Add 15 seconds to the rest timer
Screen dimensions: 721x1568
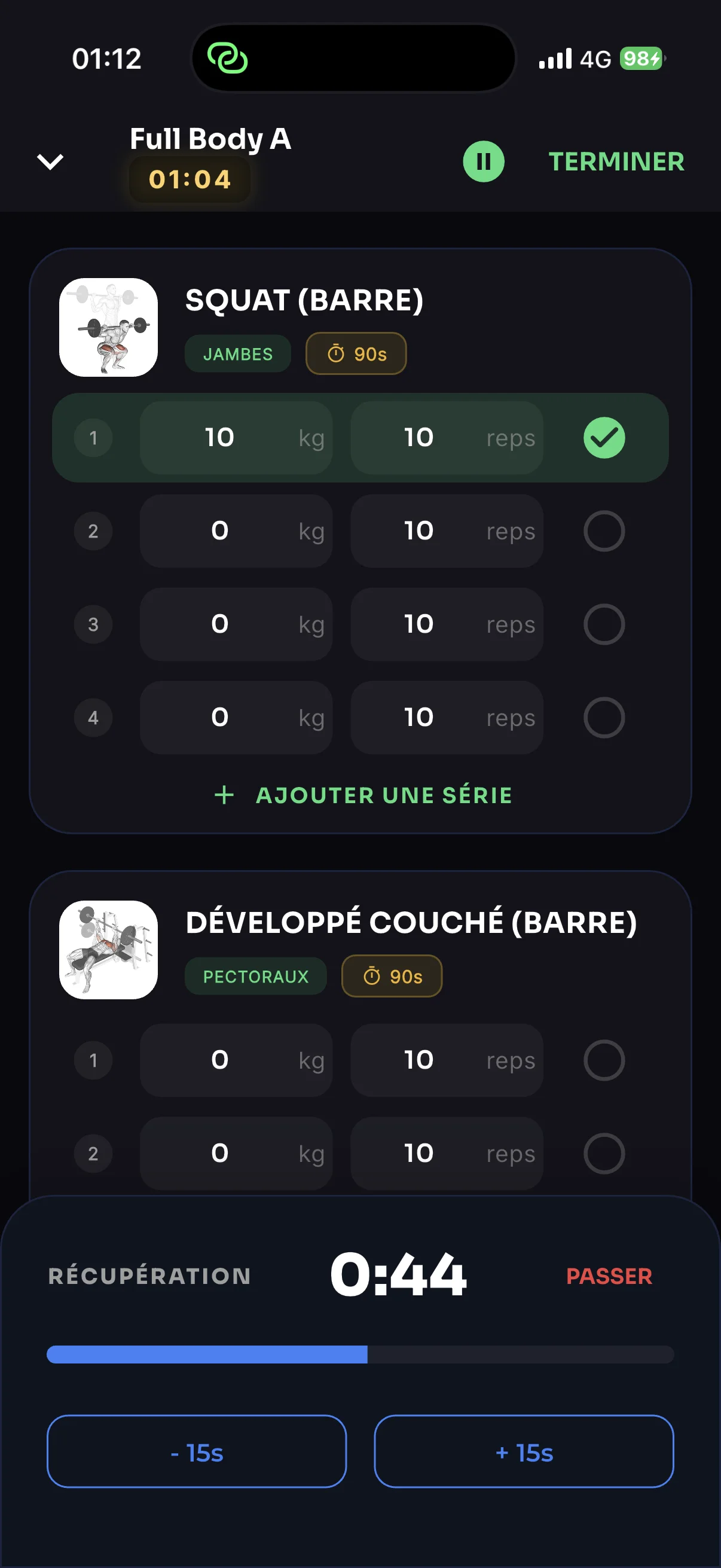click(x=524, y=1452)
